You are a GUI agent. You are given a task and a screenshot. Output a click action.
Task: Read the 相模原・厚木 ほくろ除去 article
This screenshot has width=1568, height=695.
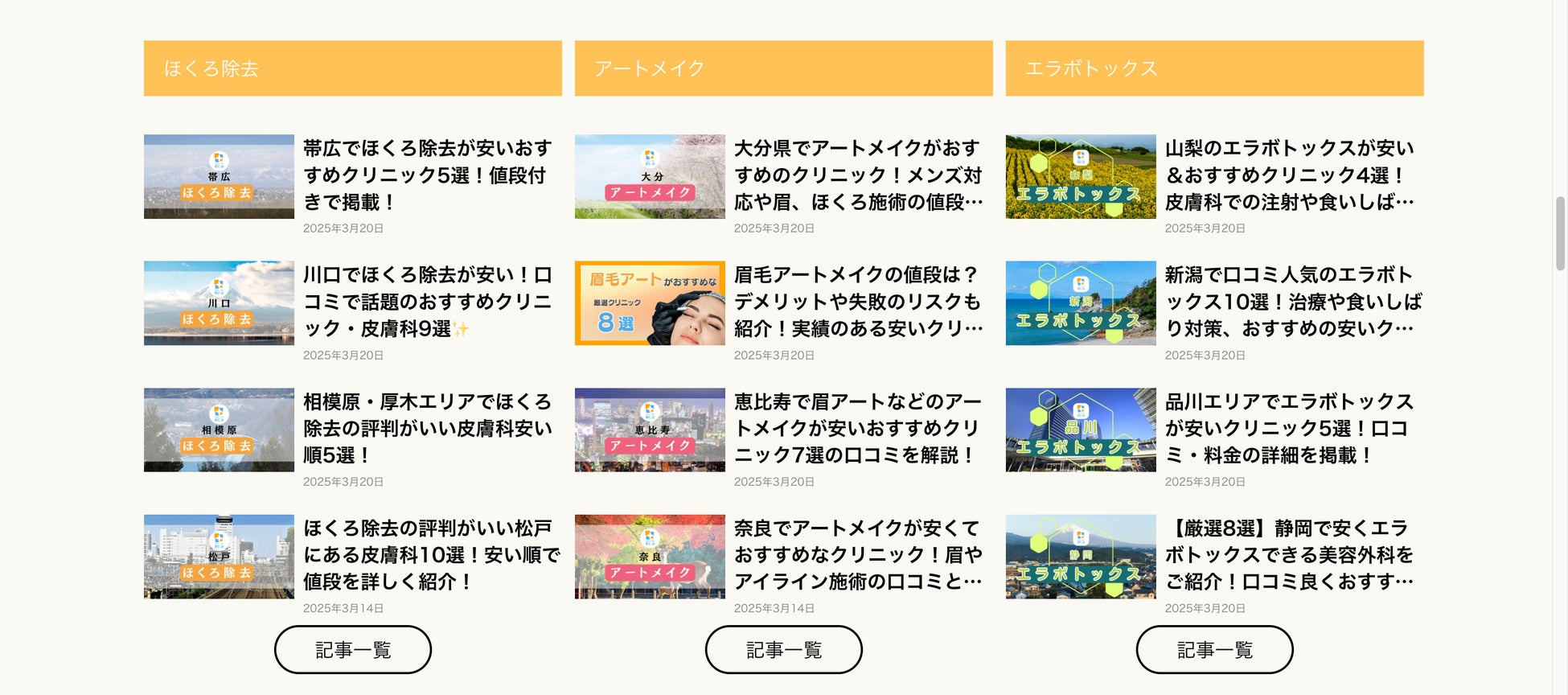427,428
